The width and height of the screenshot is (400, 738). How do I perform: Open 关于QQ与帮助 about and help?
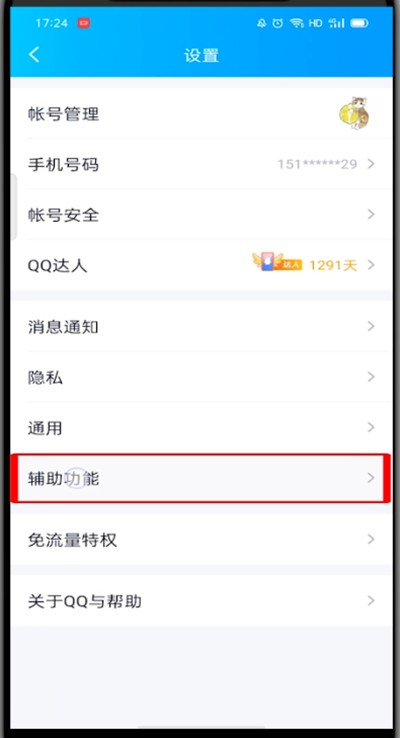(x=201, y=601)
